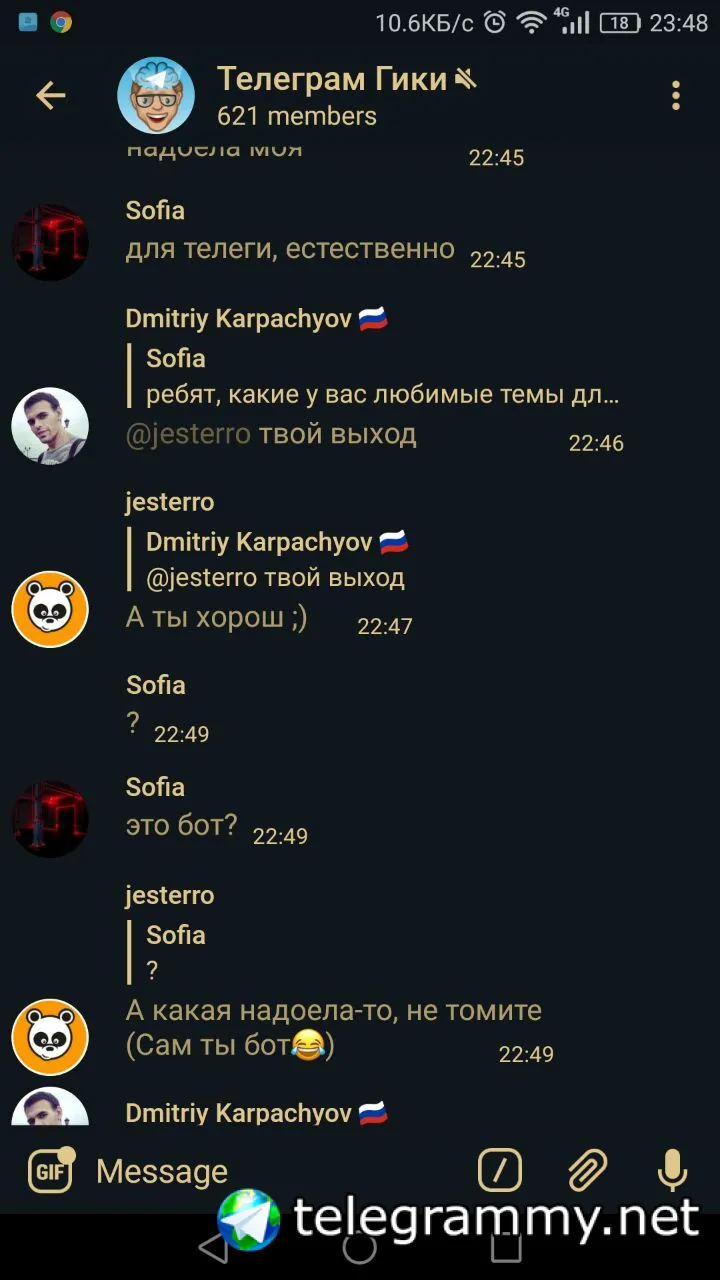
Task: Open Dmitriy Karpachyov's avatar at 22:46 message
Action: coord(50,426)
